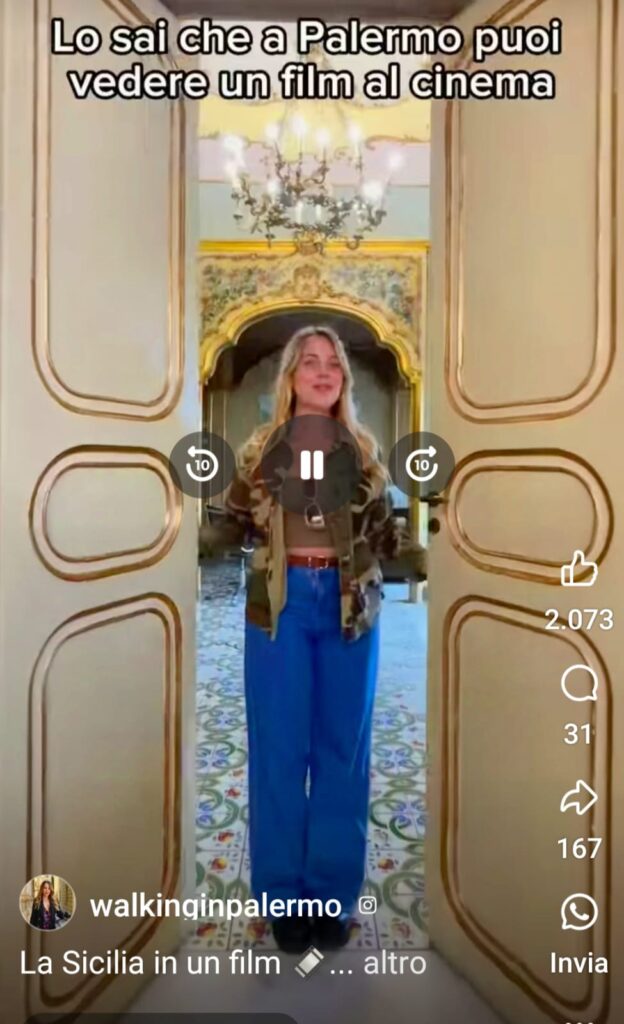Open the walkinginpalermo profile
624x1024 pixels.
coord(215,907)
